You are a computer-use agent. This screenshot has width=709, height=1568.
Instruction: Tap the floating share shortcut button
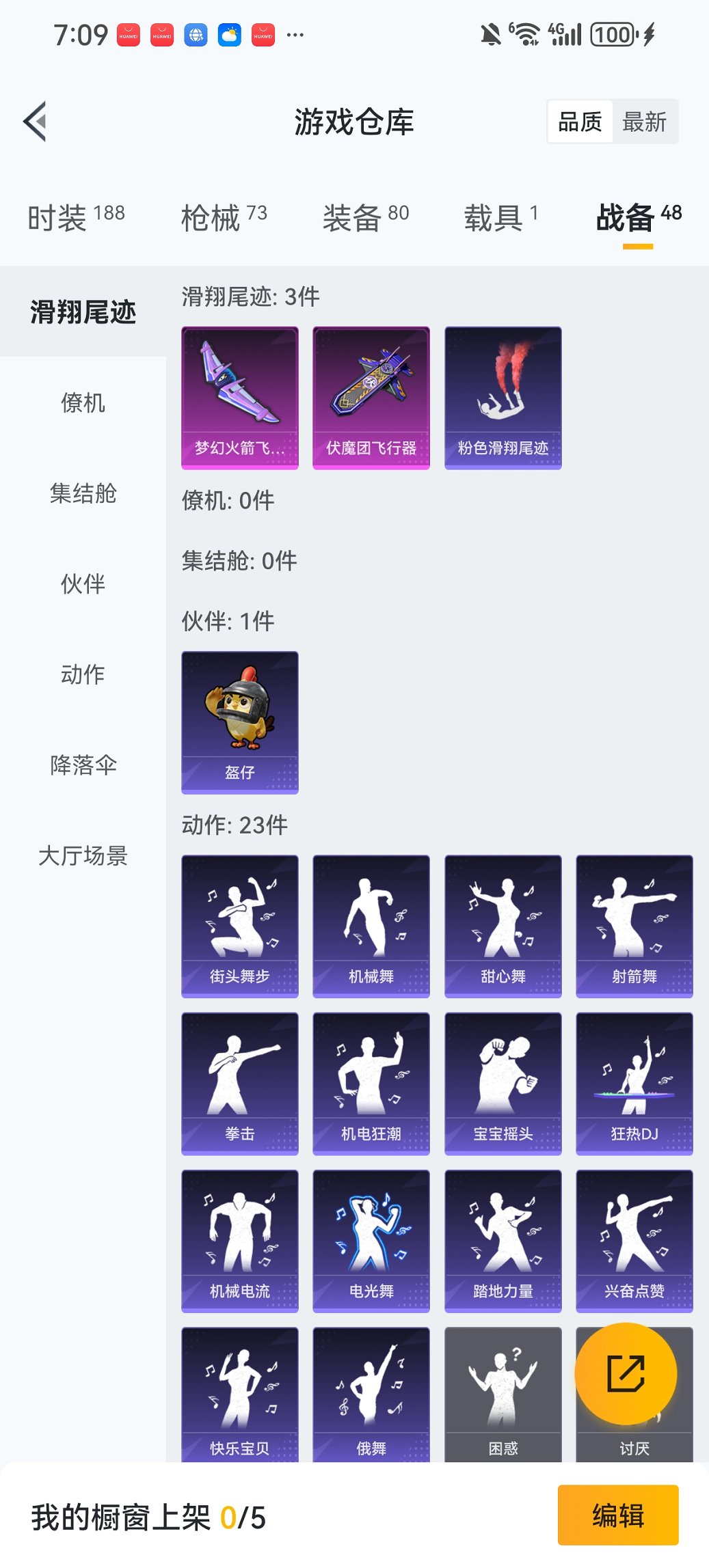pyautogui.click(x=626, y=1375)
